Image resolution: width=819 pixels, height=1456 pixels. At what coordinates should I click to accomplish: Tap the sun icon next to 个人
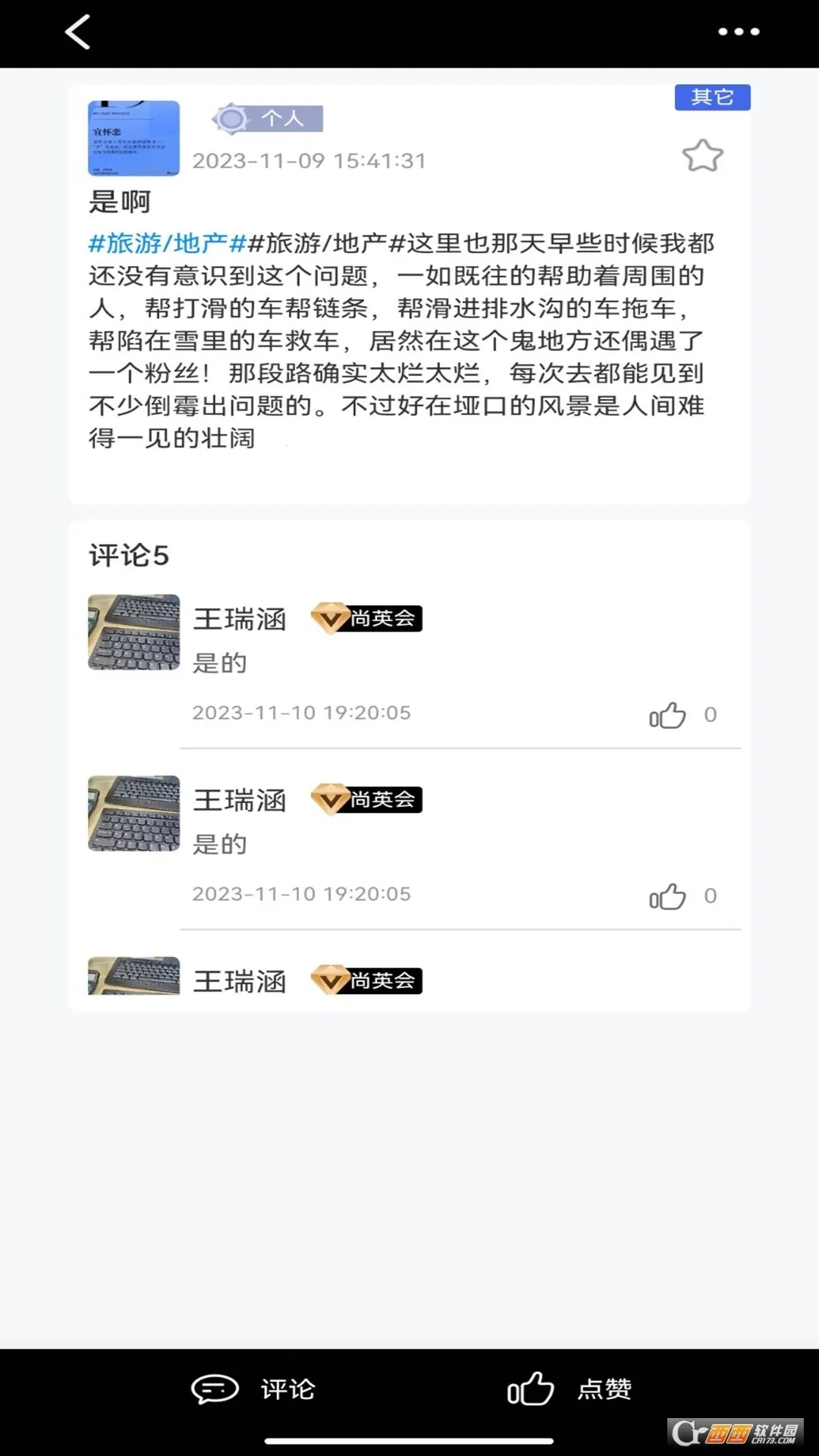(232, 118)
